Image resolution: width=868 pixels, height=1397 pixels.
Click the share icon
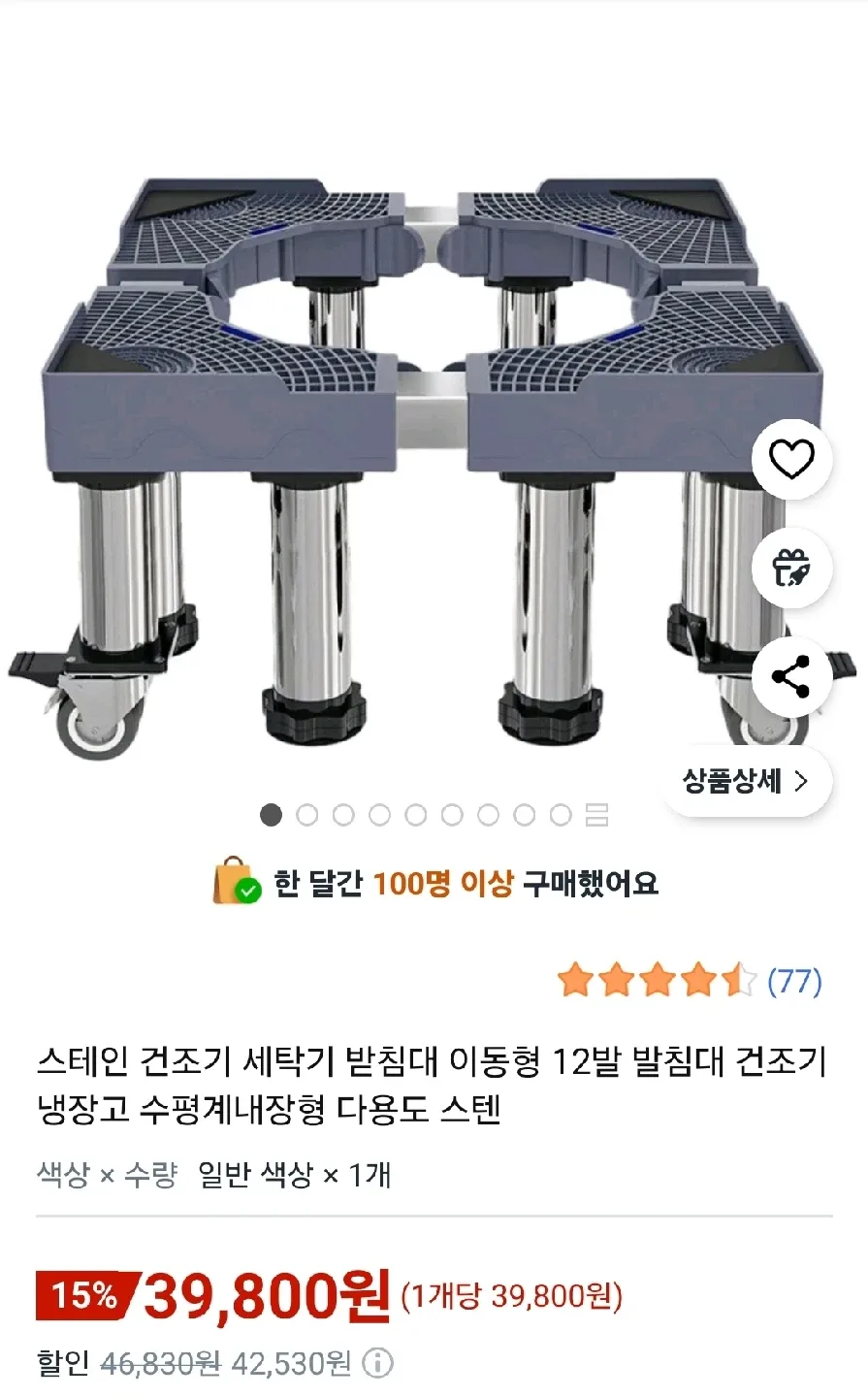click(792, 678)
